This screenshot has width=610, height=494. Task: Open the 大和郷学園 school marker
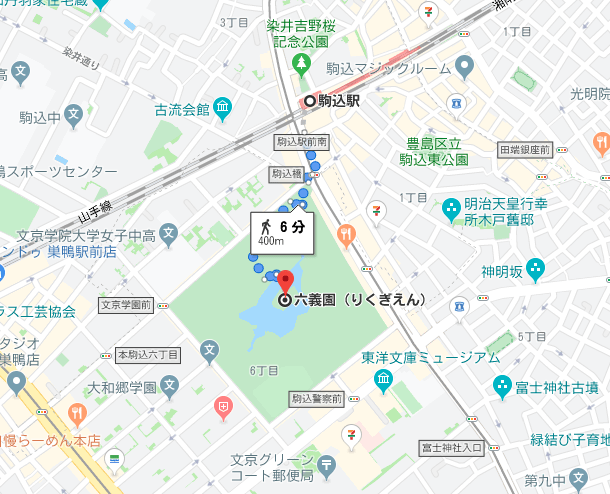click(169, 385)
